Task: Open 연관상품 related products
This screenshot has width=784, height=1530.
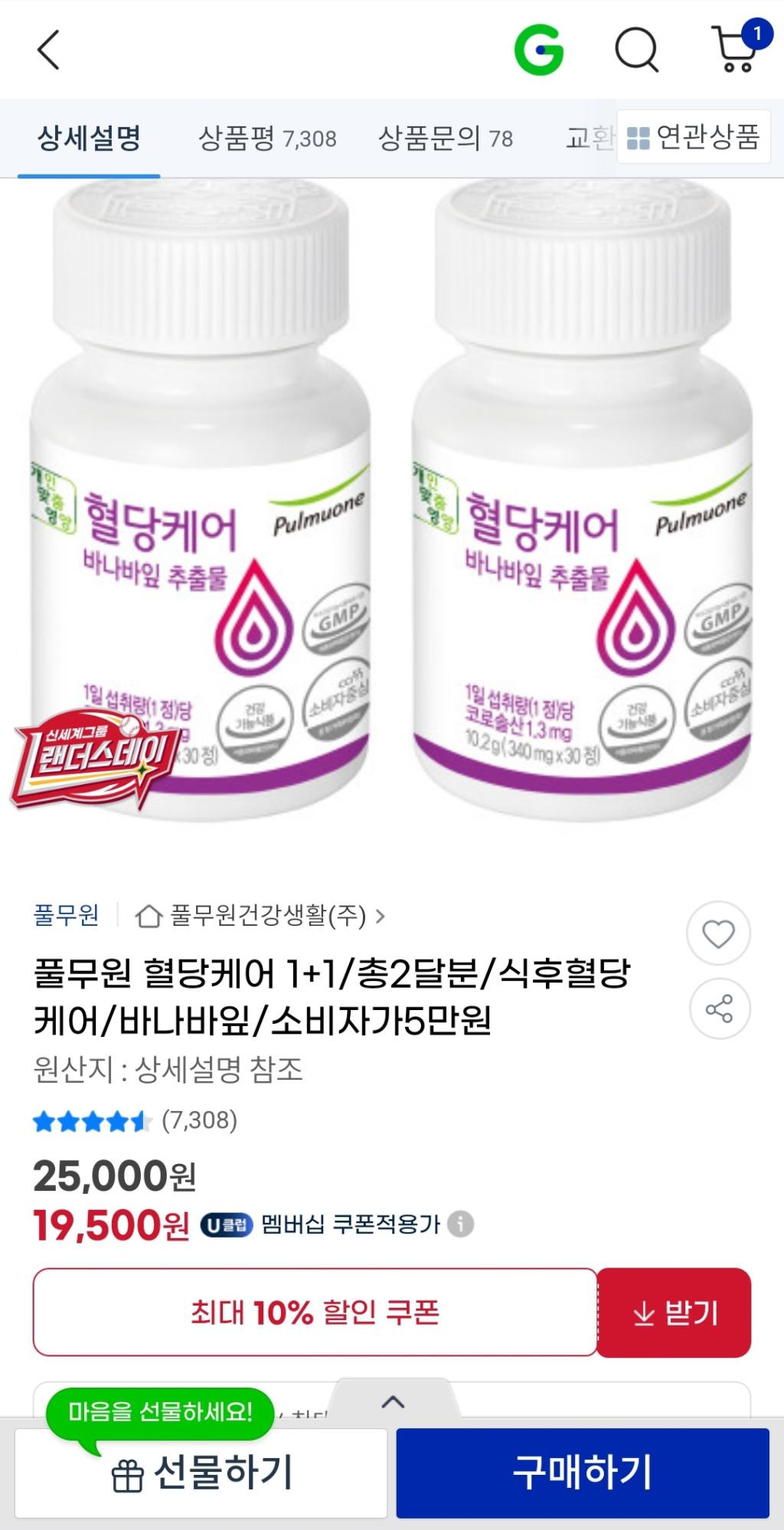Action: 693,138
